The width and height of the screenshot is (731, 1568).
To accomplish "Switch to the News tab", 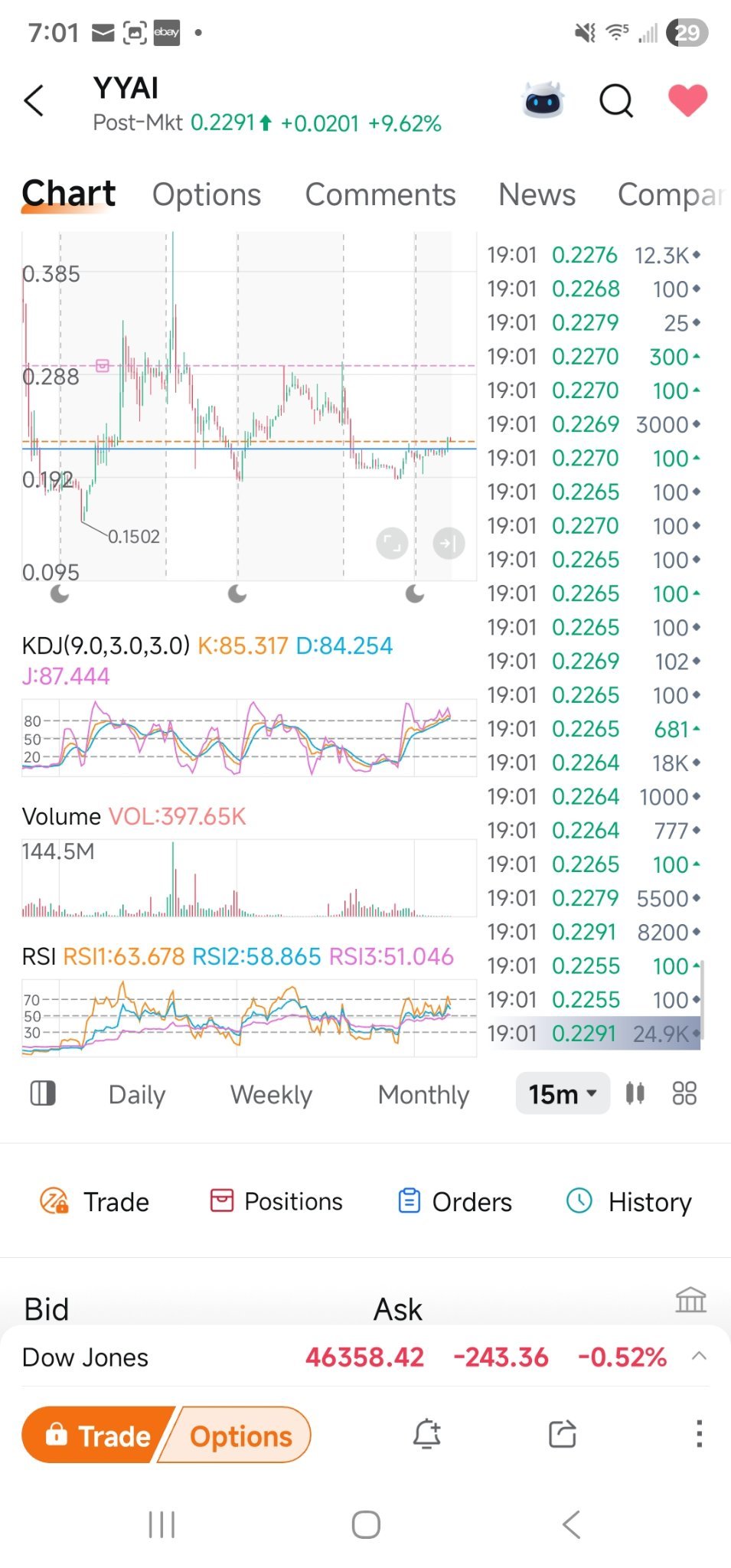I will [536, 194].
